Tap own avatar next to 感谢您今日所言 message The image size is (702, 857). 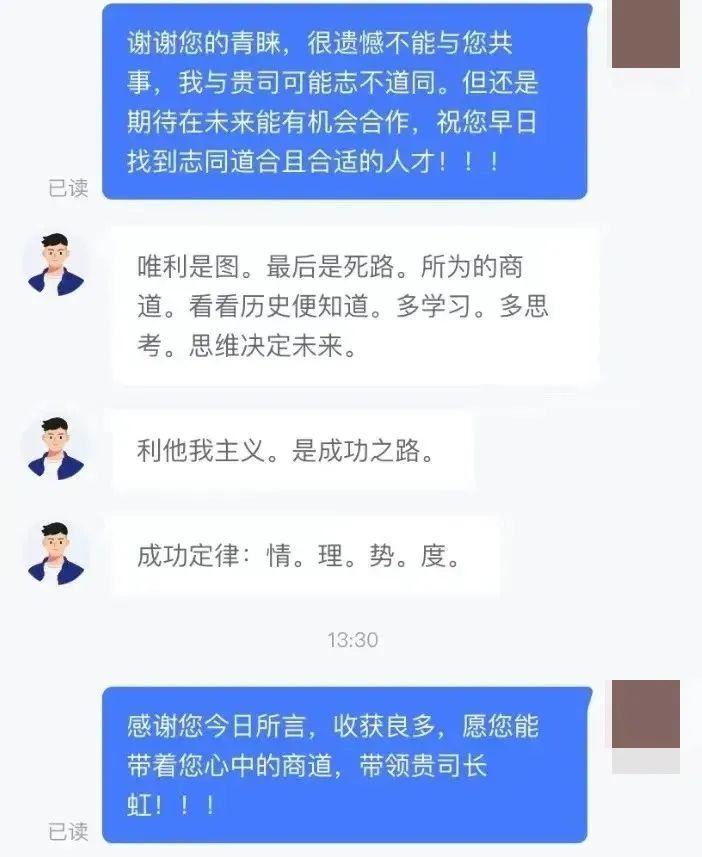click(645, 714)
